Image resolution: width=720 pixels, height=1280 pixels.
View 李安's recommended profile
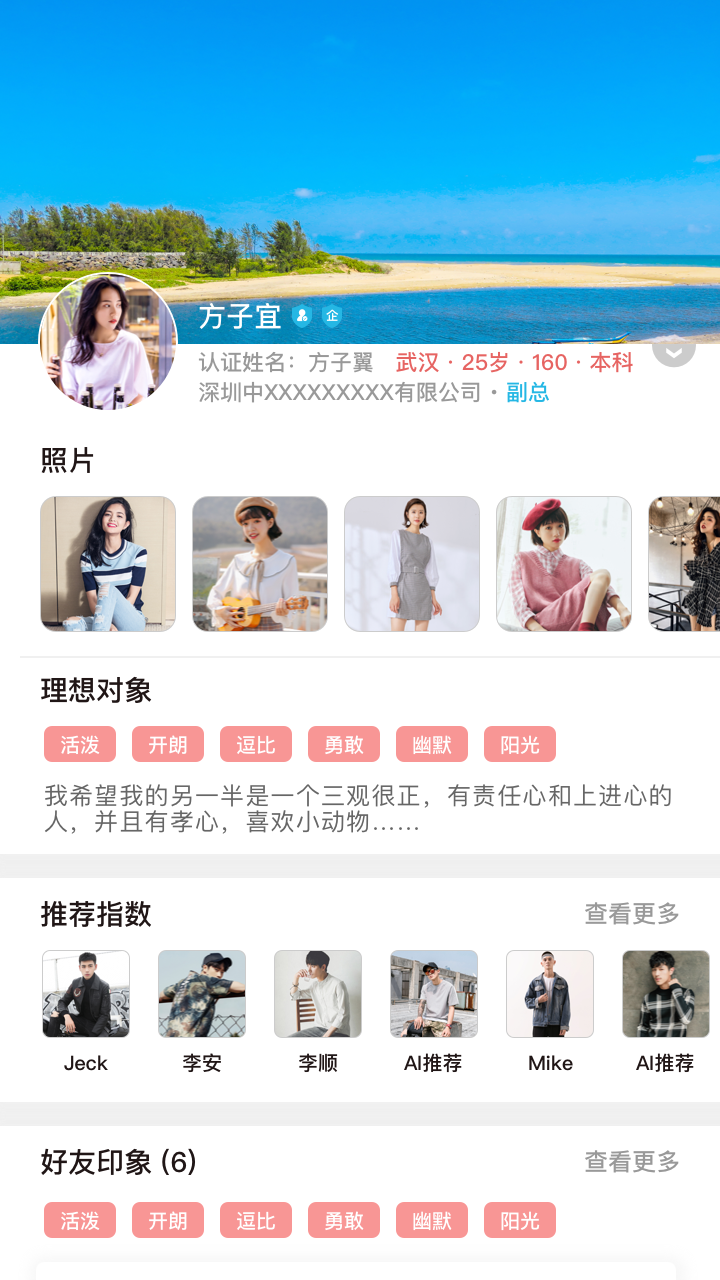(202, 994)
